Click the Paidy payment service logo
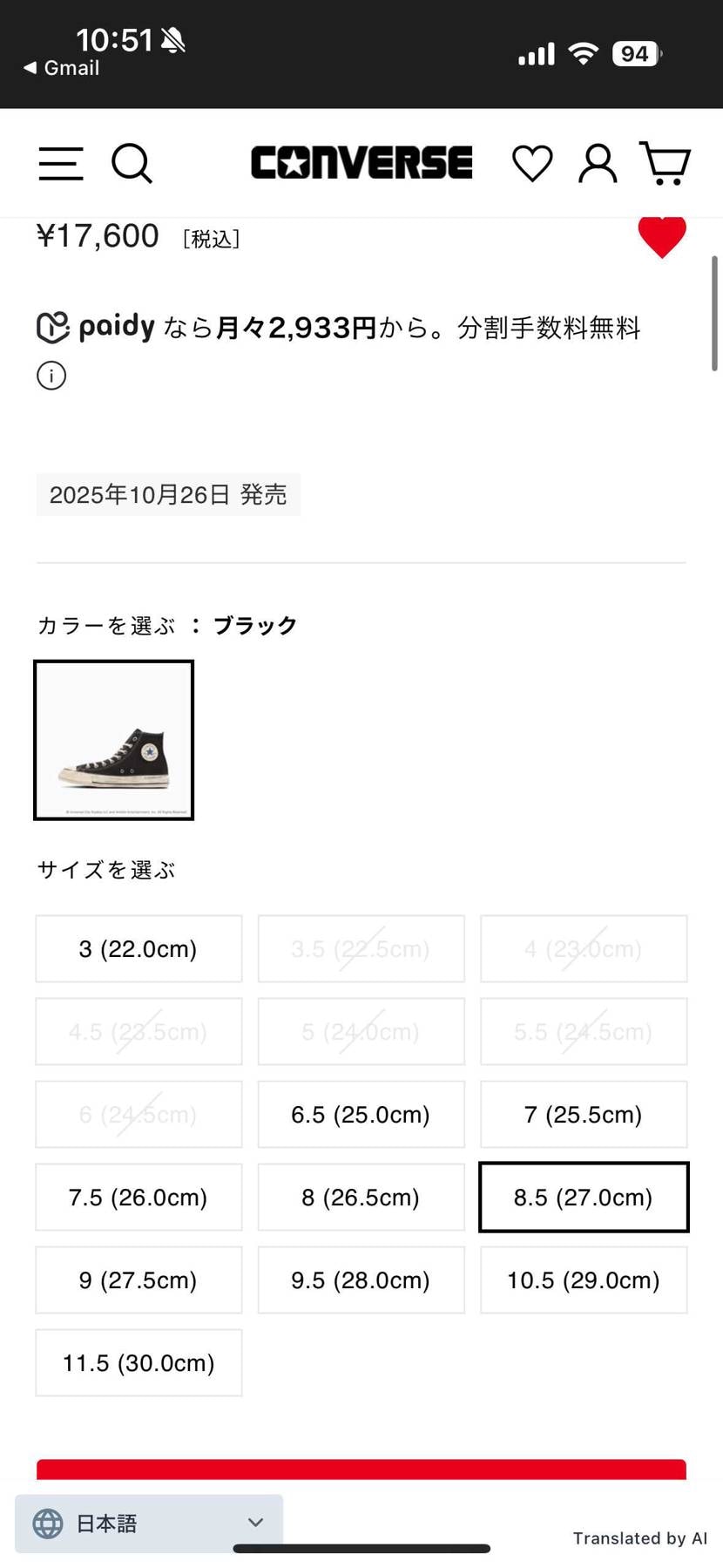 point(98,327)
